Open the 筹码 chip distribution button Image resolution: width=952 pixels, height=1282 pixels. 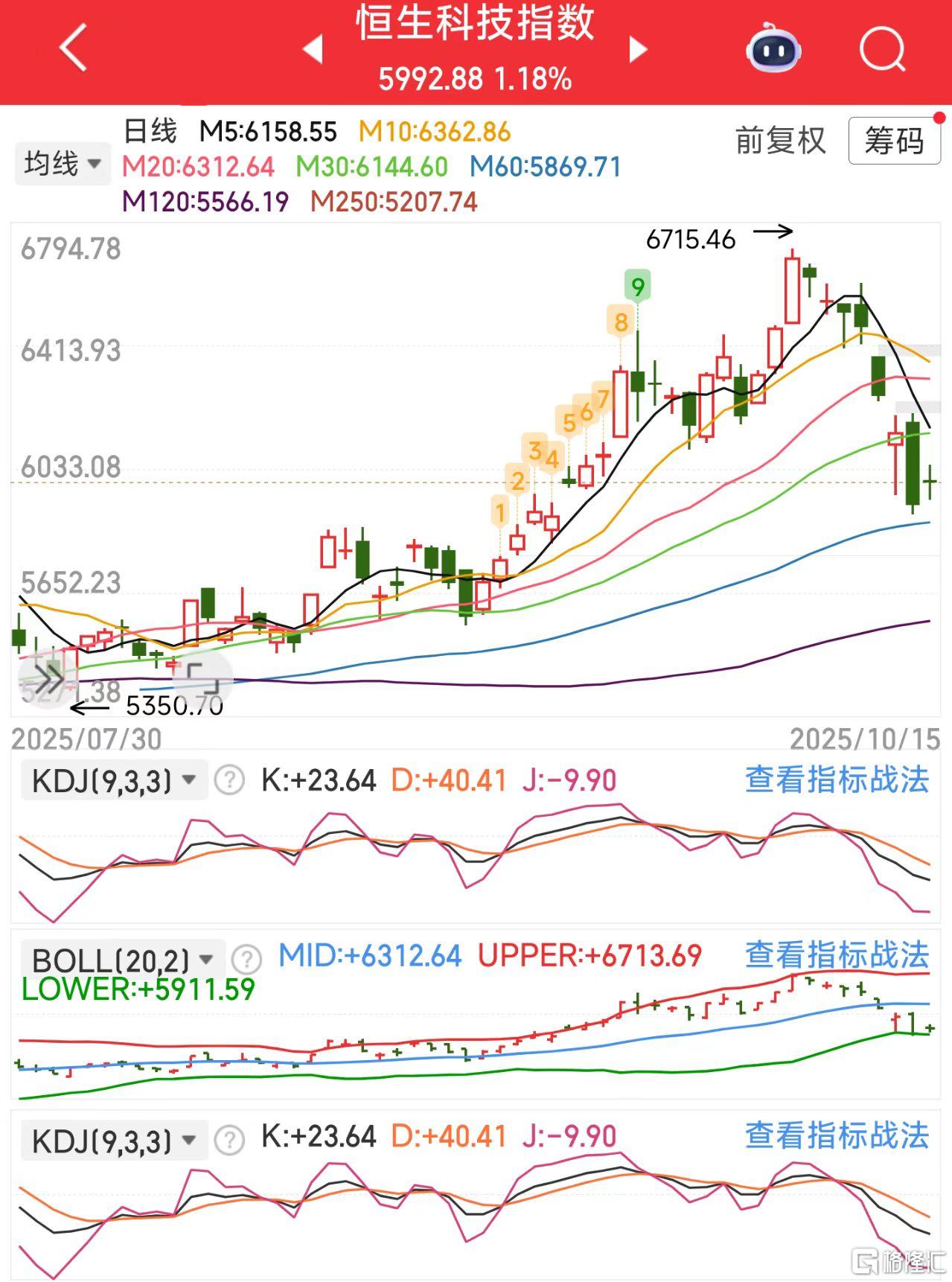tap(893, 141)
